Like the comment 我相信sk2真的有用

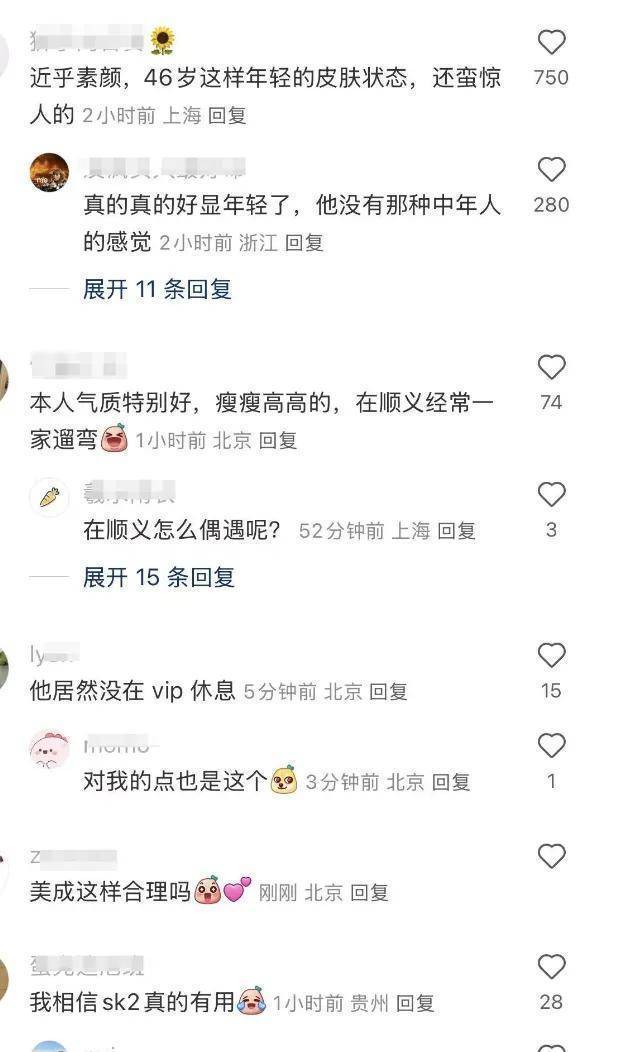coord(551,967)
